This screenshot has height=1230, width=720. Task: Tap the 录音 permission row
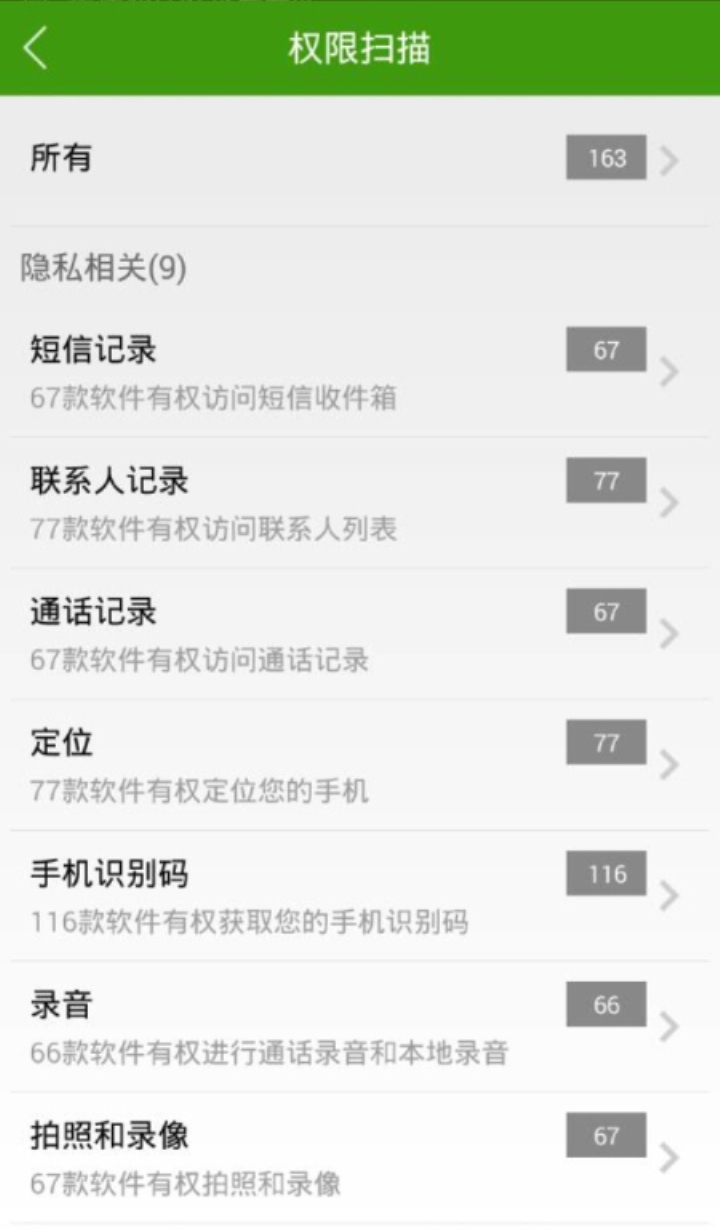click(x=360, y=1027)
